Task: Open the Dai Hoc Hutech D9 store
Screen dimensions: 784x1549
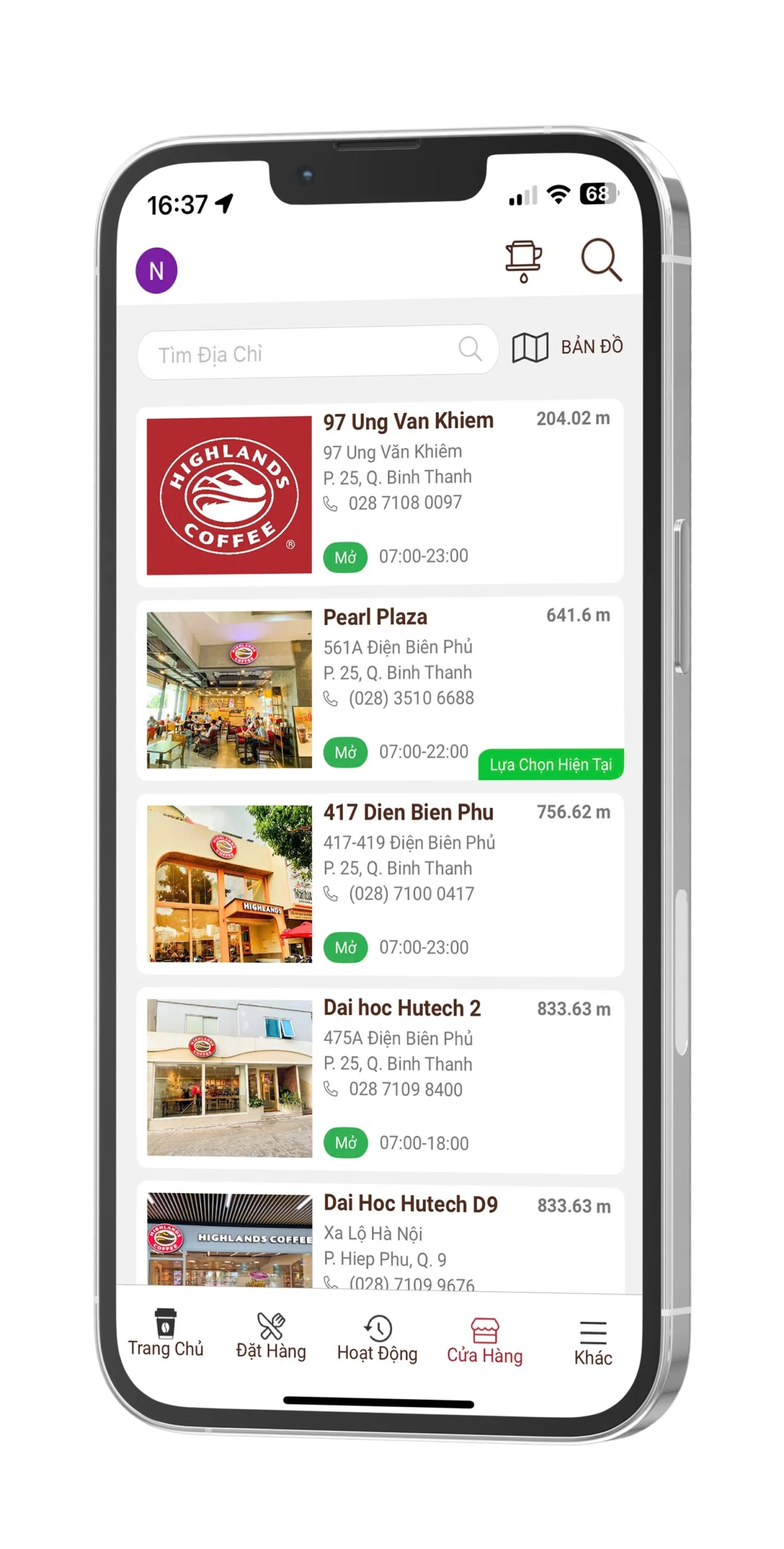Action: click(x=410, y=1204)
